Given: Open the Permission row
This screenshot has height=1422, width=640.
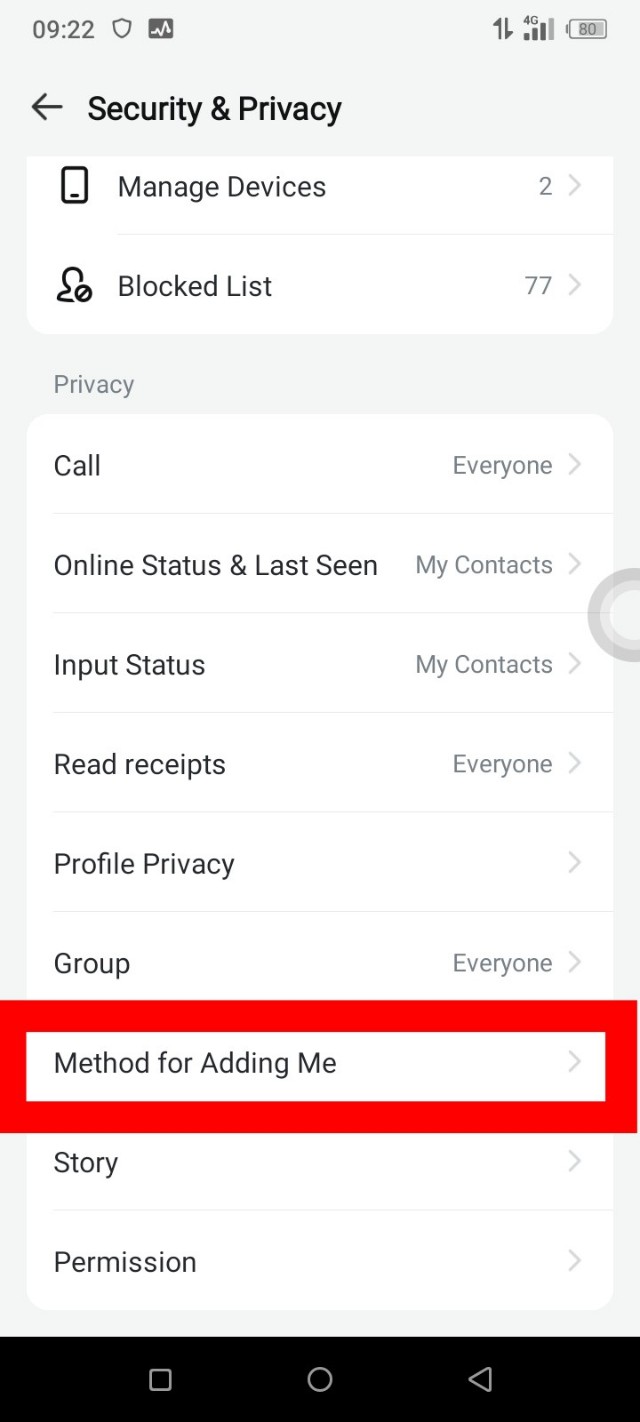Looking at the screenshot, I should 320,1262.
